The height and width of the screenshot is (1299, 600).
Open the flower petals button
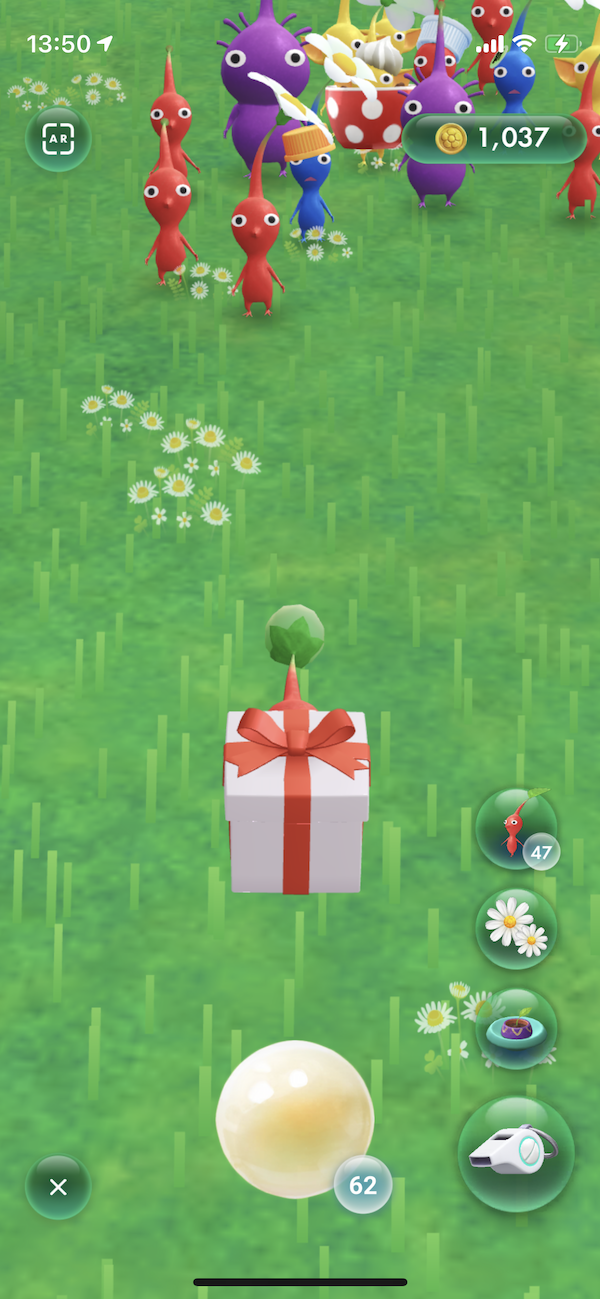pos(516,928)
